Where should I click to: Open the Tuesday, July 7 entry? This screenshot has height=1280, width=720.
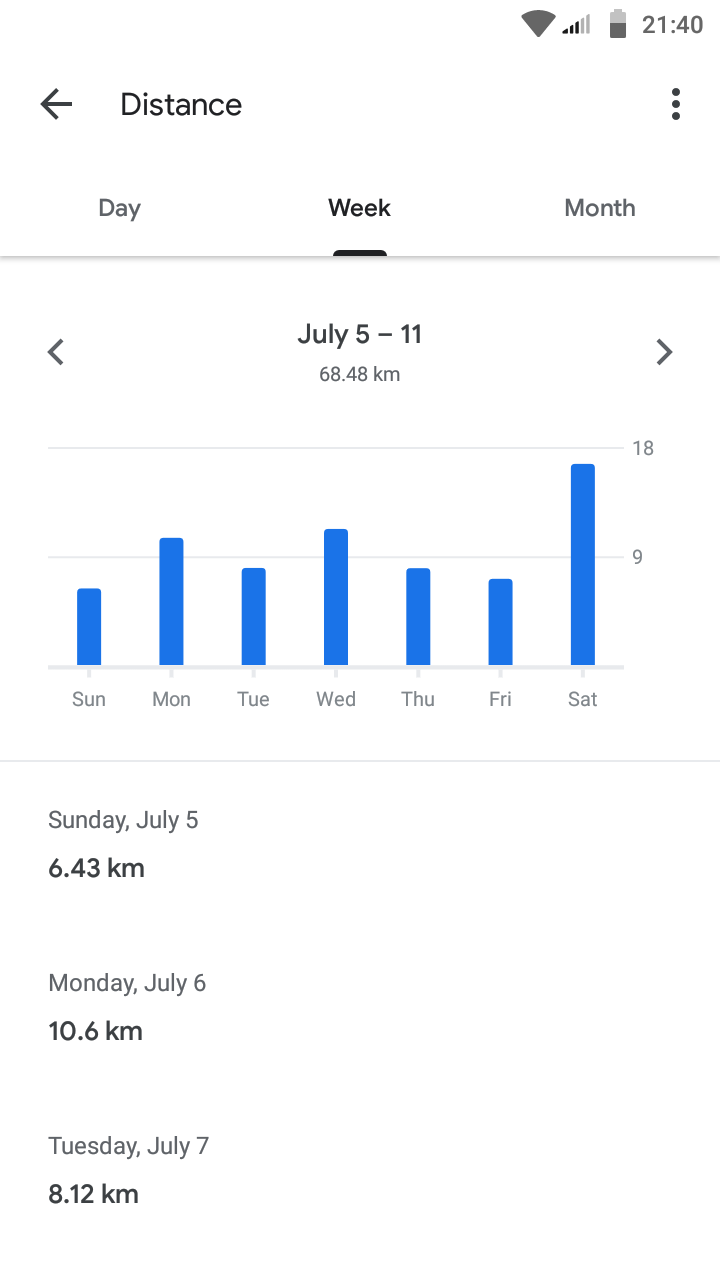(360, 1170)
